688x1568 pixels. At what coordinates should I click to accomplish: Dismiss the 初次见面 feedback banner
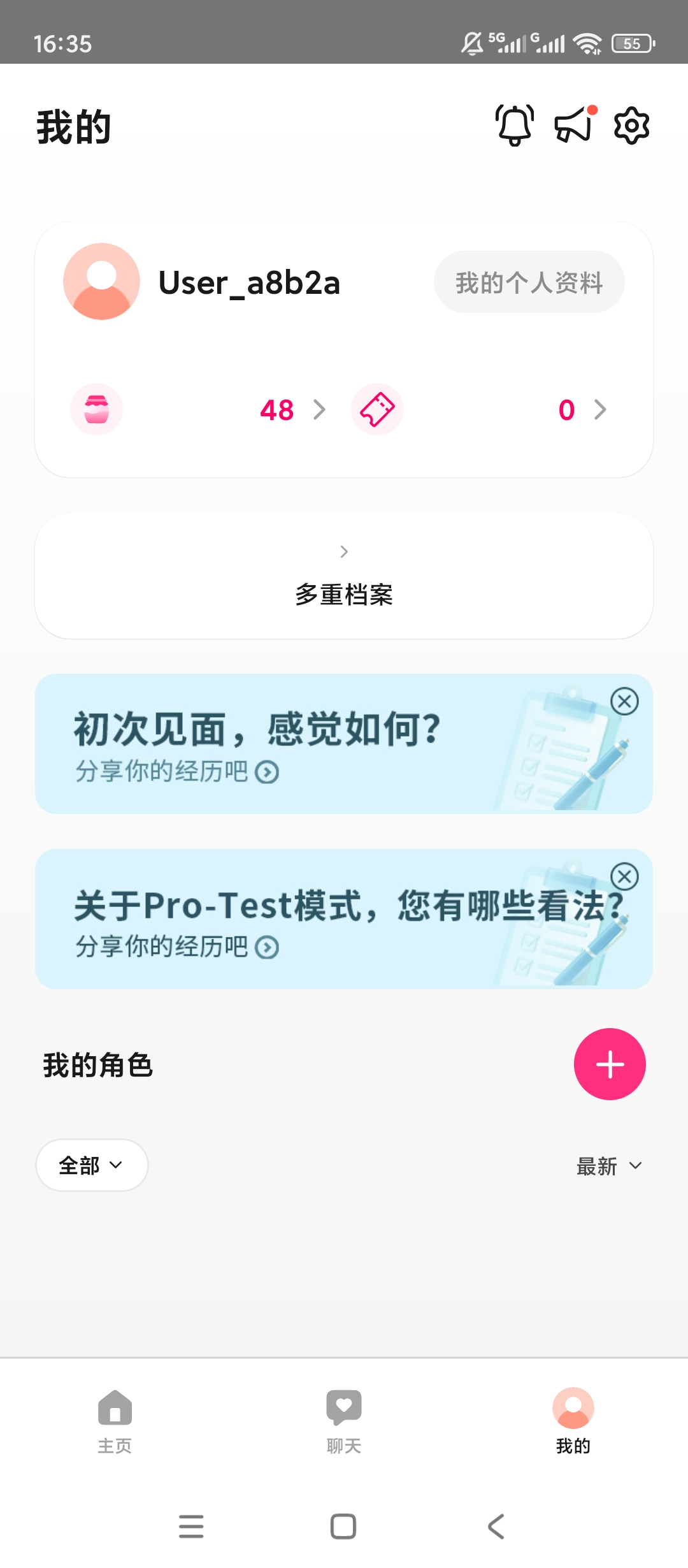point(624,702)
